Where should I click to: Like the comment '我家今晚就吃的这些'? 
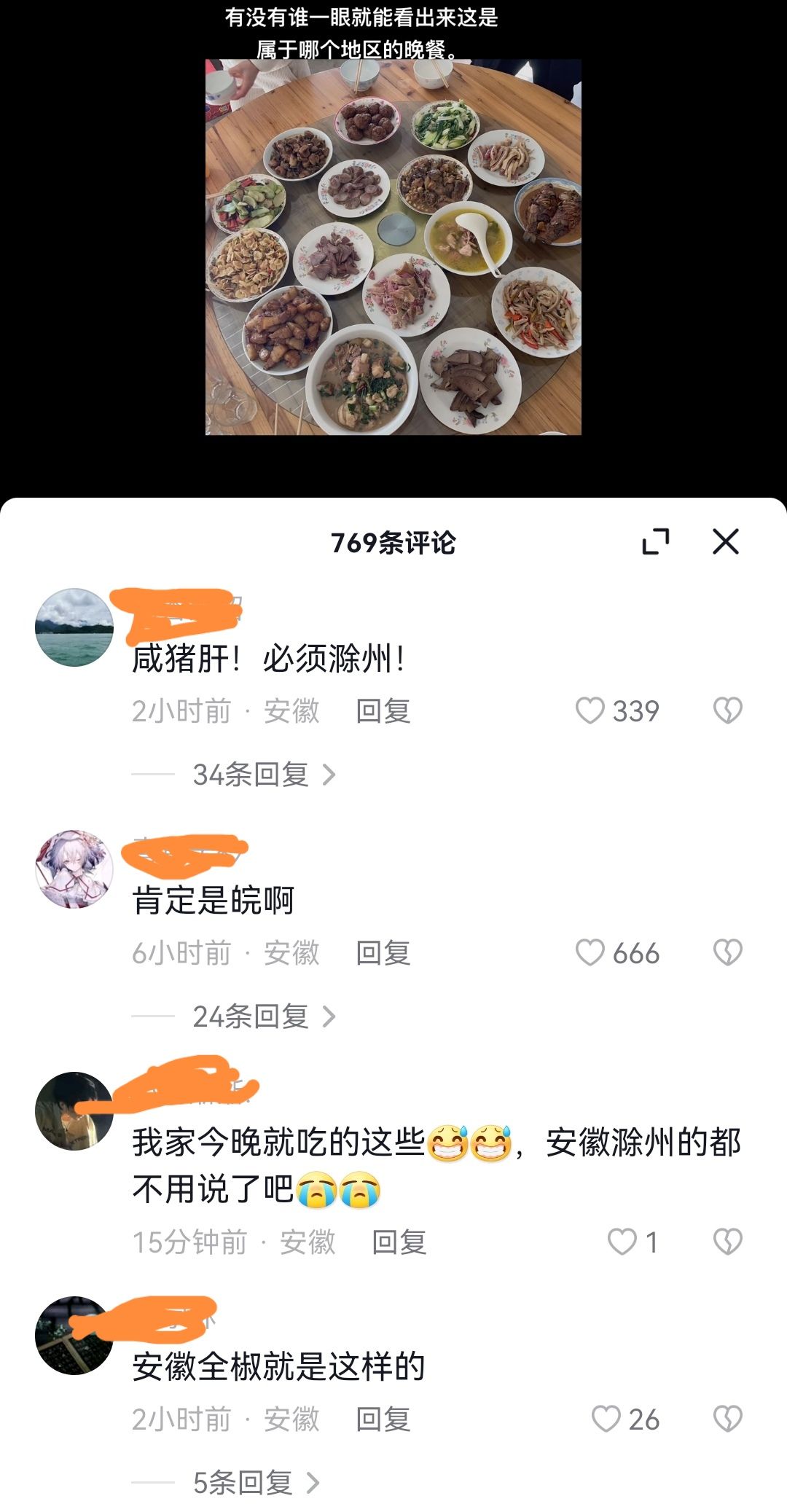point(622,1242)
